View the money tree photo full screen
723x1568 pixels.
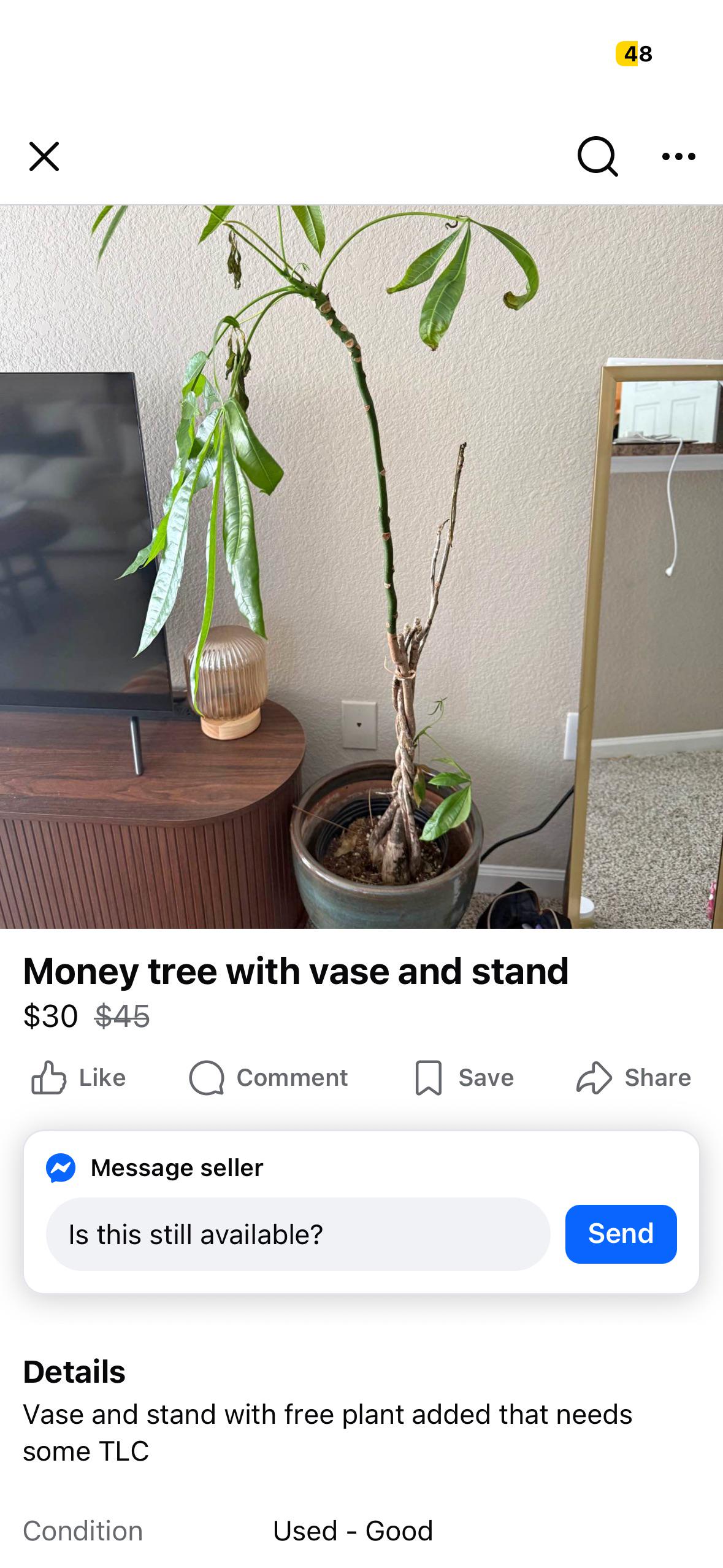361,566
